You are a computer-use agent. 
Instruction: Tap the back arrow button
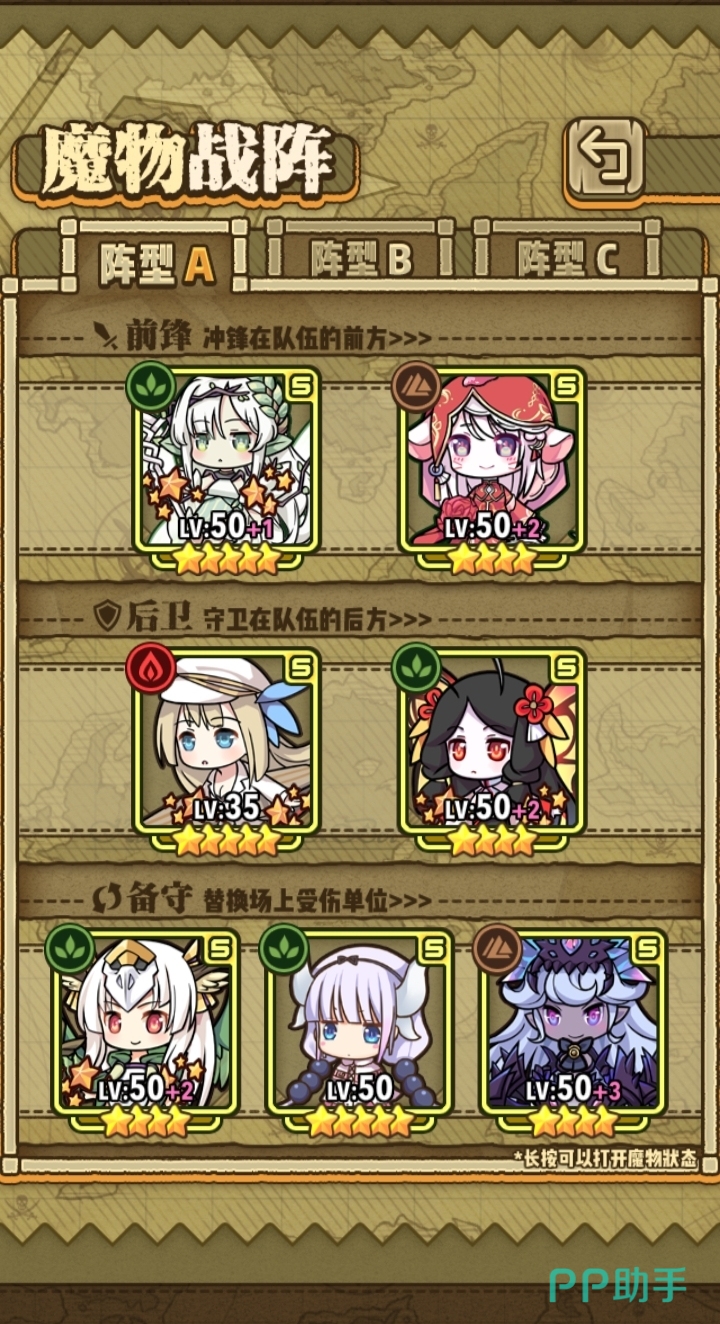click(606, 157)
